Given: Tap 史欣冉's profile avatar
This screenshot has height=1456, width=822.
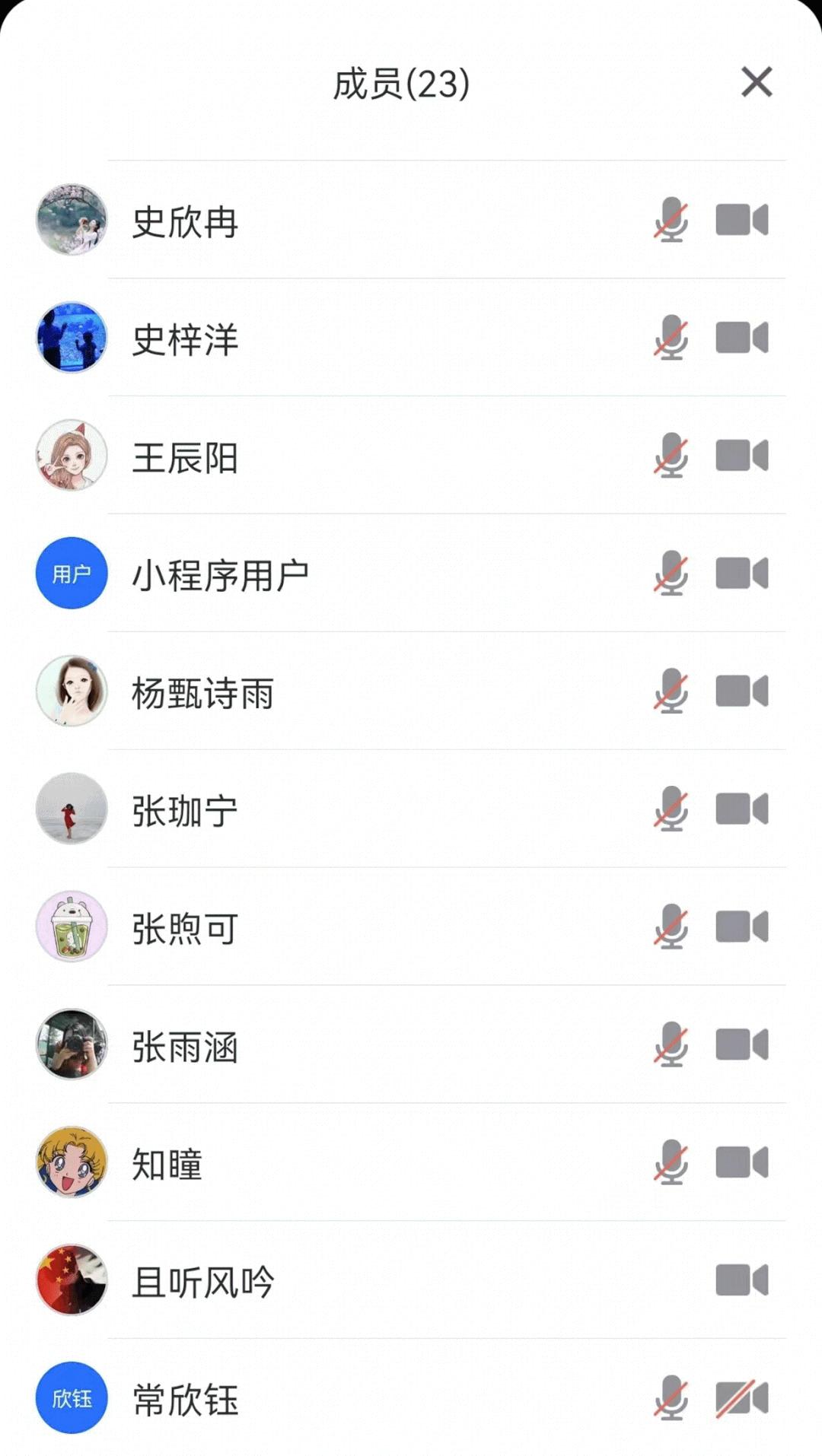Looking at the screenshot, I should click(x=71, y=221).
